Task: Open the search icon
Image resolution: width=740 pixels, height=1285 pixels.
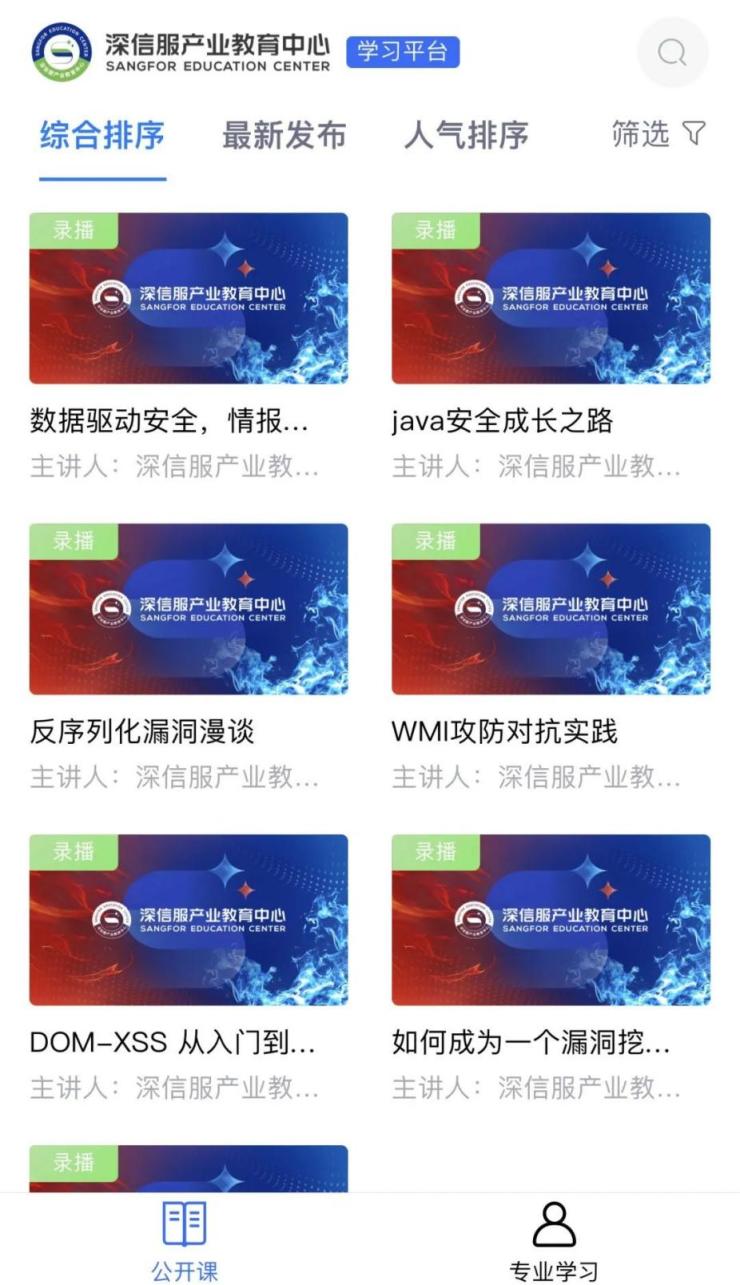Action: tap(672, 52)
